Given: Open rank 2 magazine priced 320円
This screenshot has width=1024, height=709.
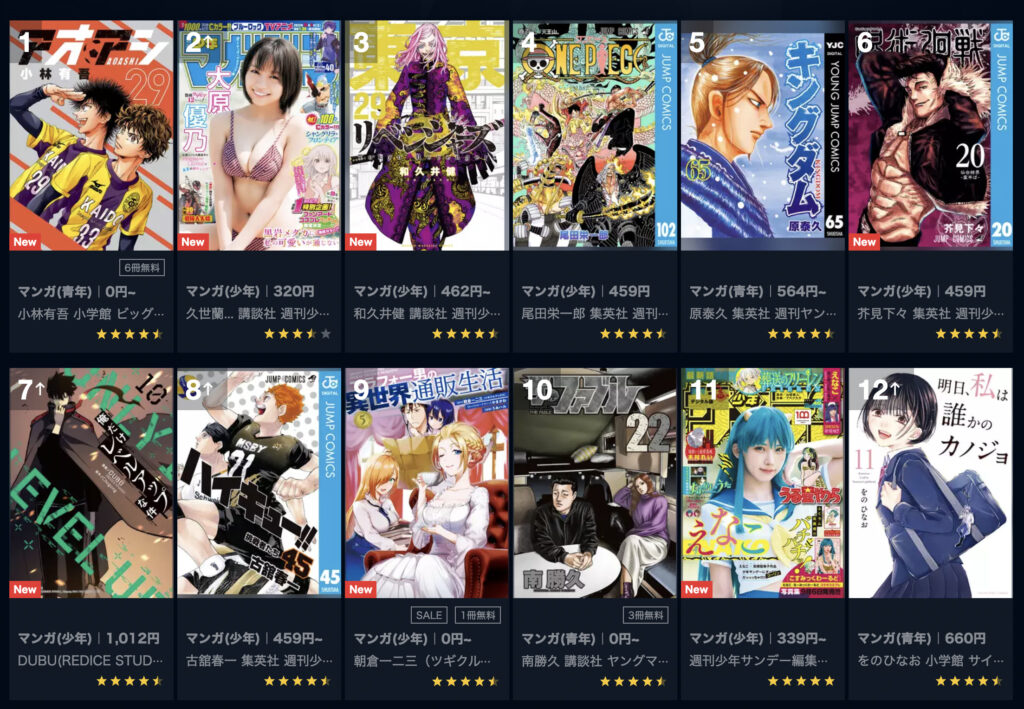Looking at the screenshot, I should tap(259, 135).
